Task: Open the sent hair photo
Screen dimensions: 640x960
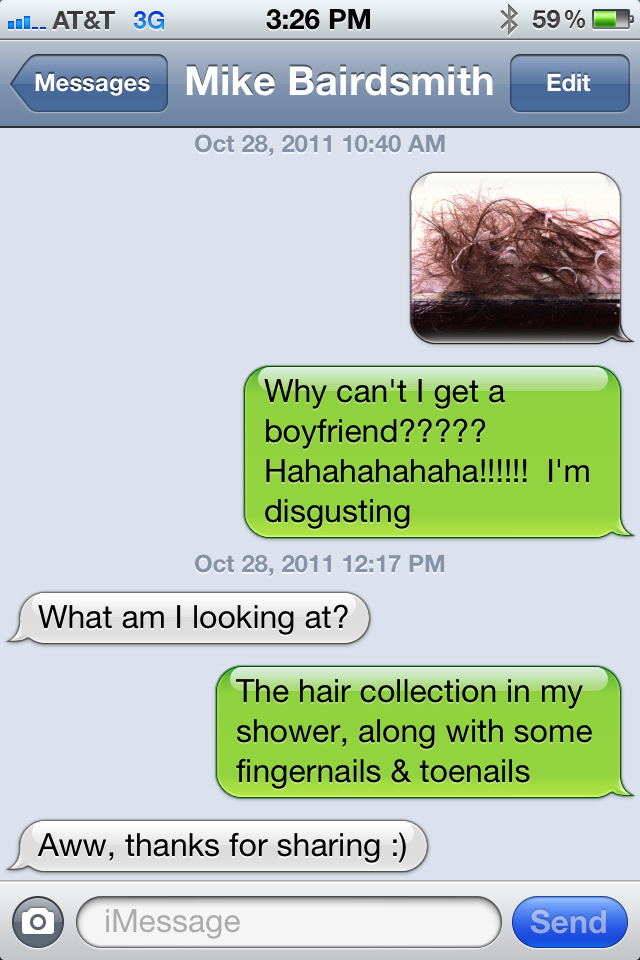Action: [x=516, y=257]
